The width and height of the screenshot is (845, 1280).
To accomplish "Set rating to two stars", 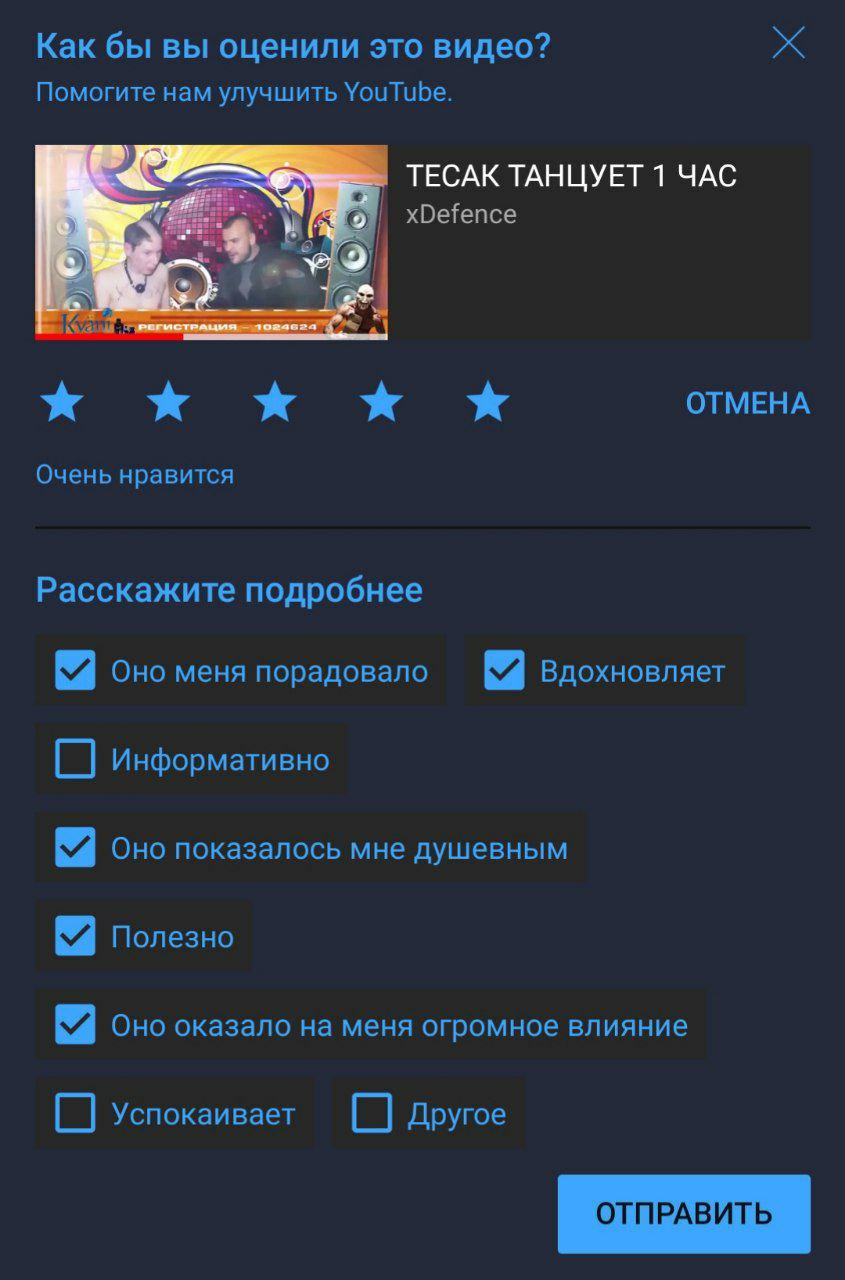I will (x=168, y=402).
